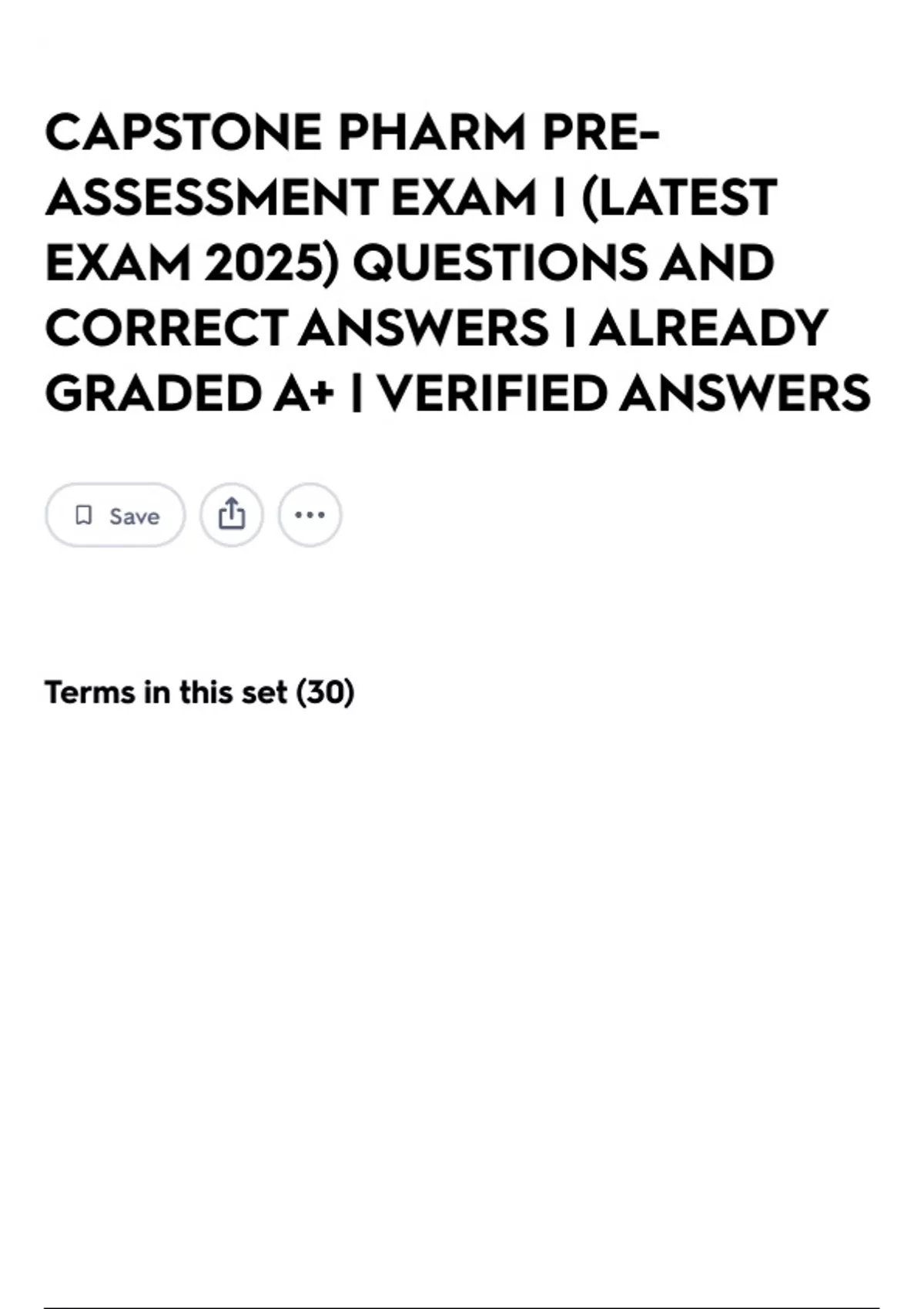Open the three-dot more options menu

pyautogui.click(x=310, y=515)
